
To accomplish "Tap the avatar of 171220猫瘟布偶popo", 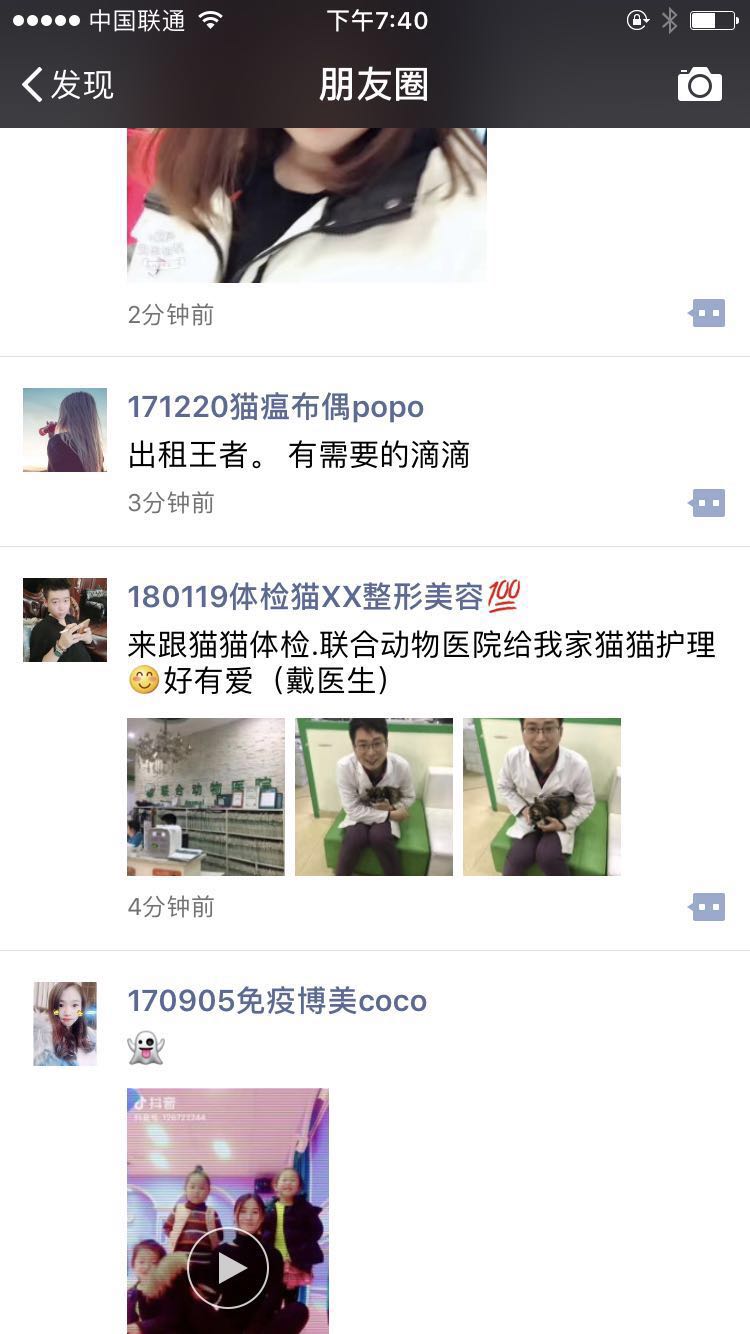I will (65, 430).
